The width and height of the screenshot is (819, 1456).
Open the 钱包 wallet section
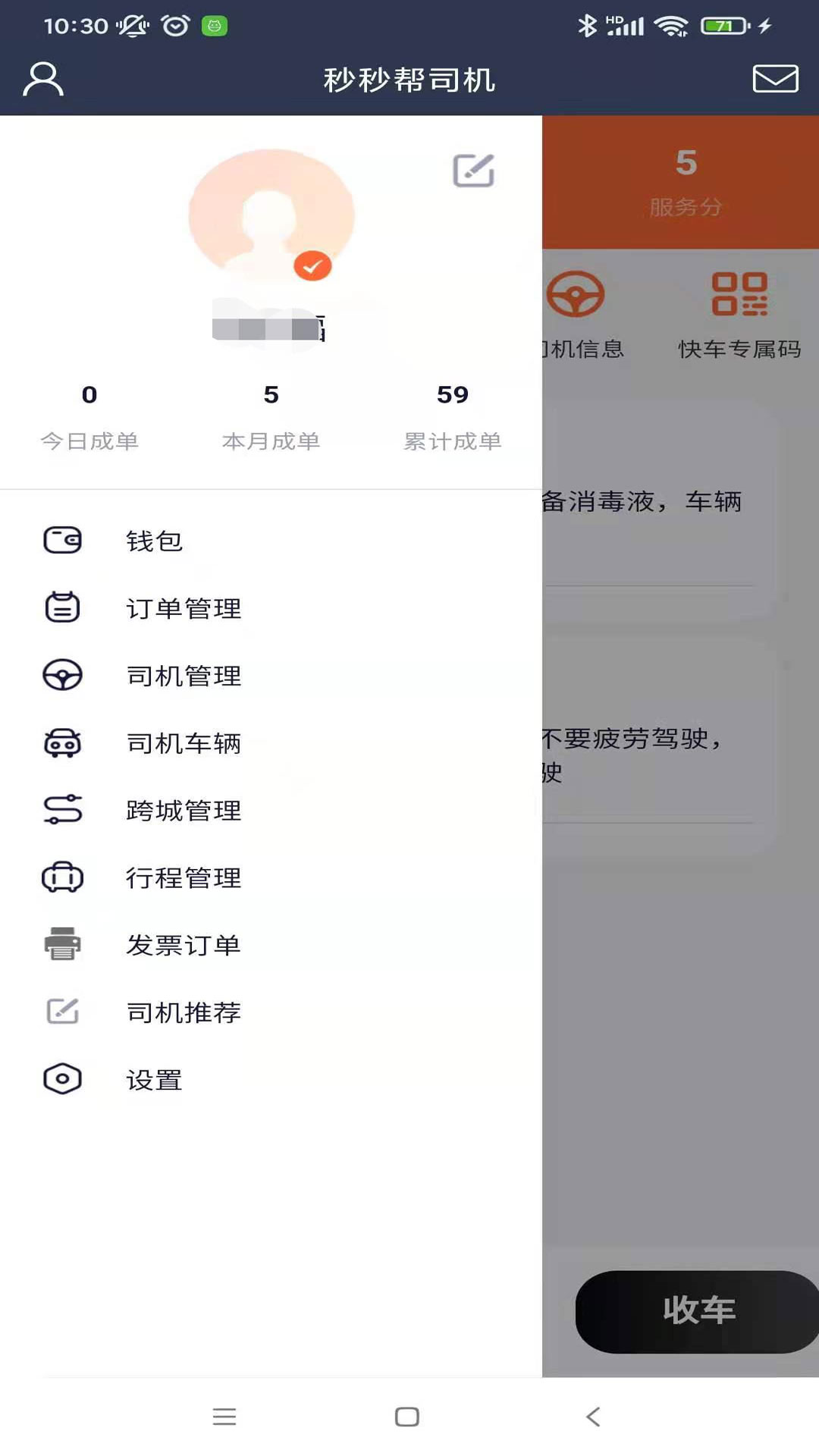pos(155,541)
